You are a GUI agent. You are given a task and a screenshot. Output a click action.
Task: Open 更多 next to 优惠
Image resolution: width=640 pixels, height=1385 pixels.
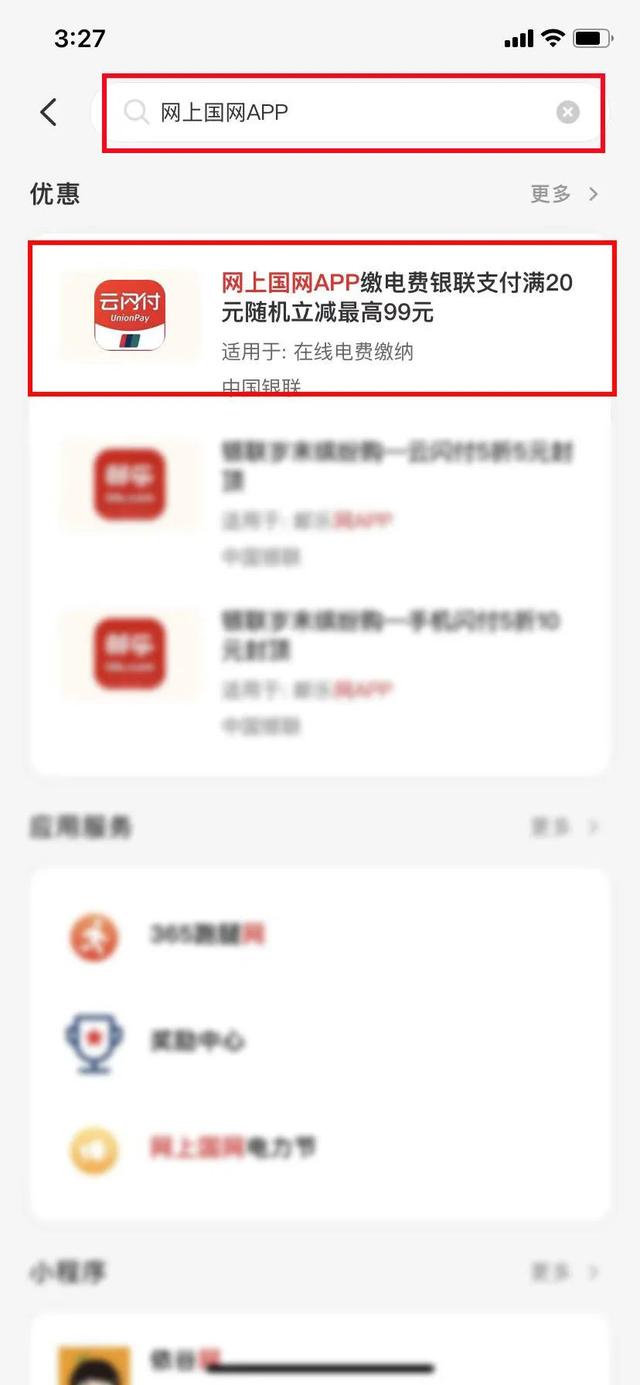coord(563,194)
